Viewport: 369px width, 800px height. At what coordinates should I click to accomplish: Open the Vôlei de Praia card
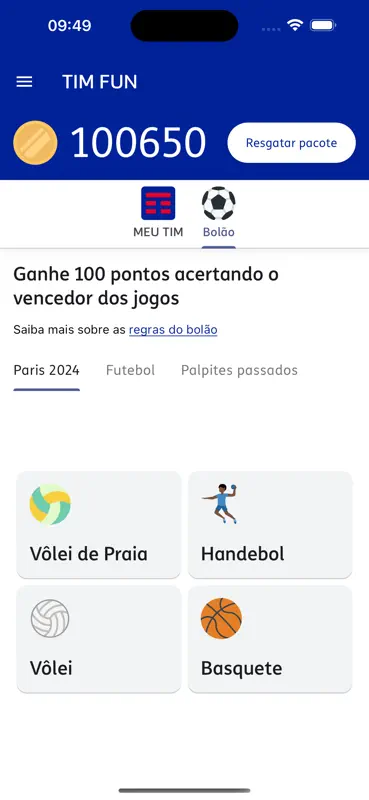99,525
